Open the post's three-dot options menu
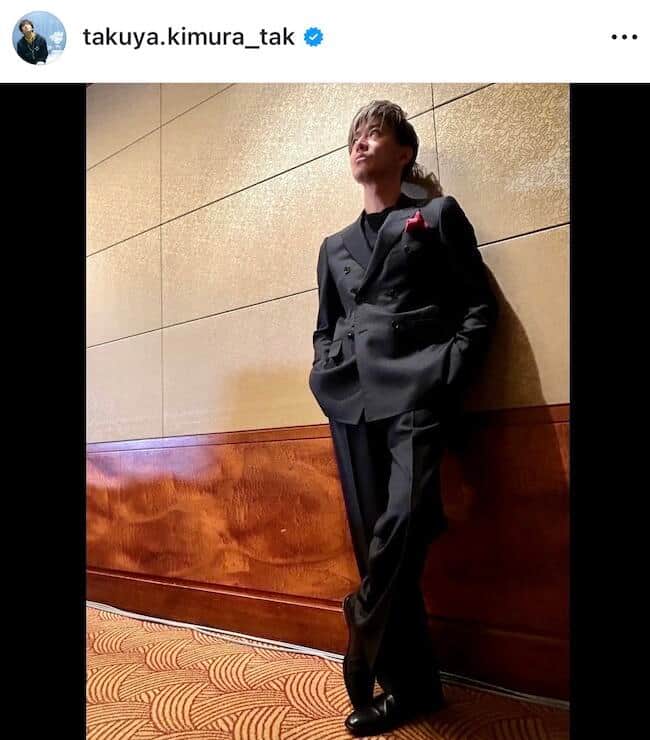Viewport: 650px width, 740px height. pos(623,37)
